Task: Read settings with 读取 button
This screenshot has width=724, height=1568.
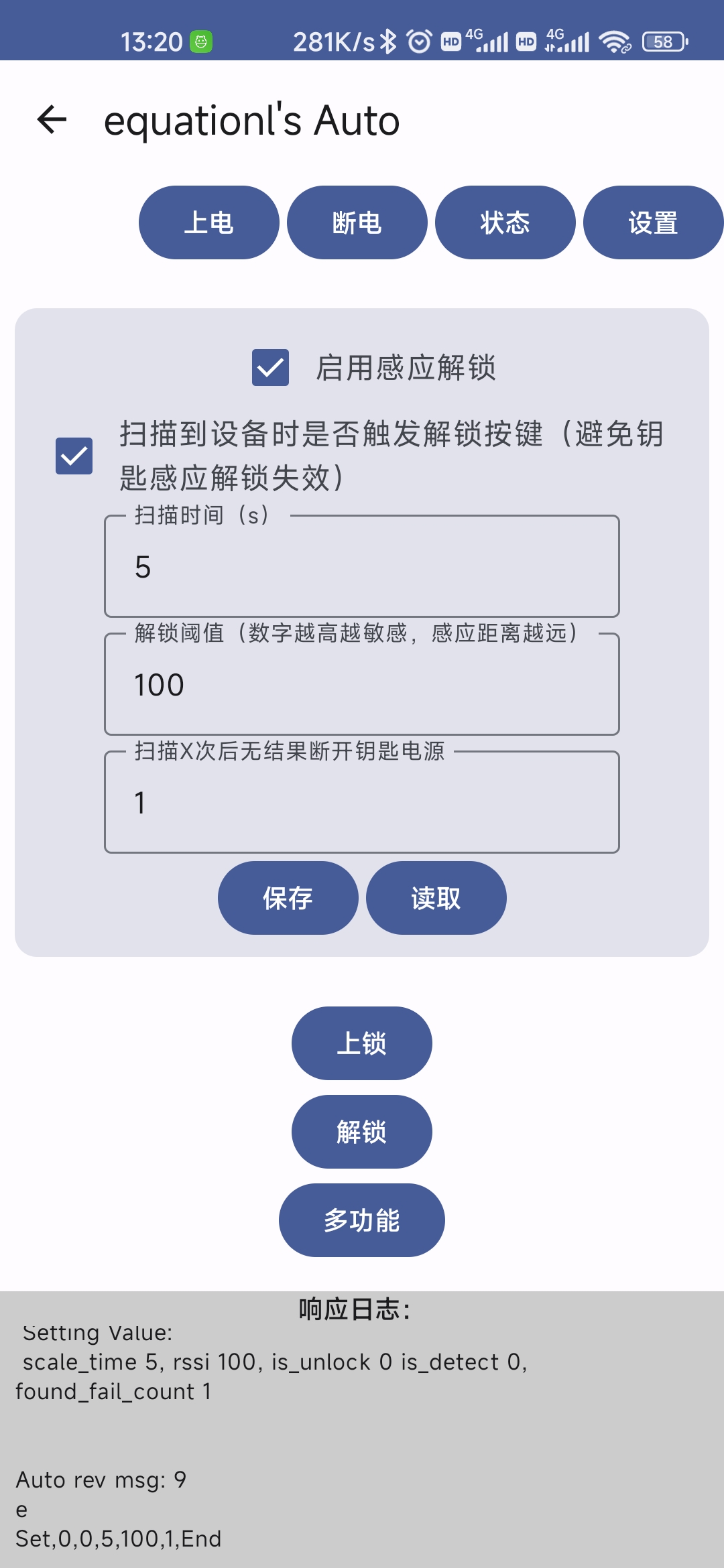Action: (x=436, y=898)
